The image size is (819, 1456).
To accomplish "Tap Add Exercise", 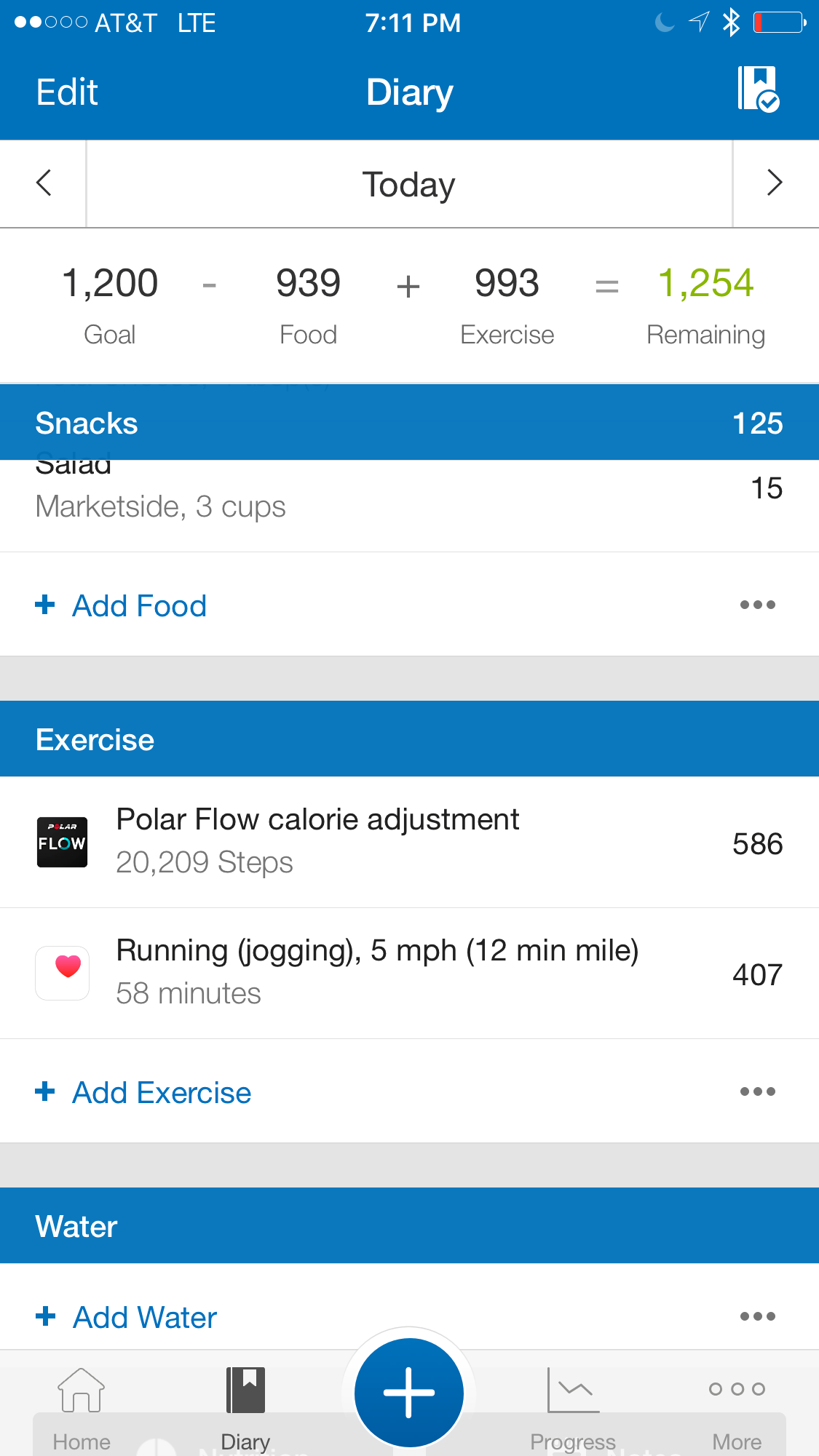I will (x=143, y=1092).
